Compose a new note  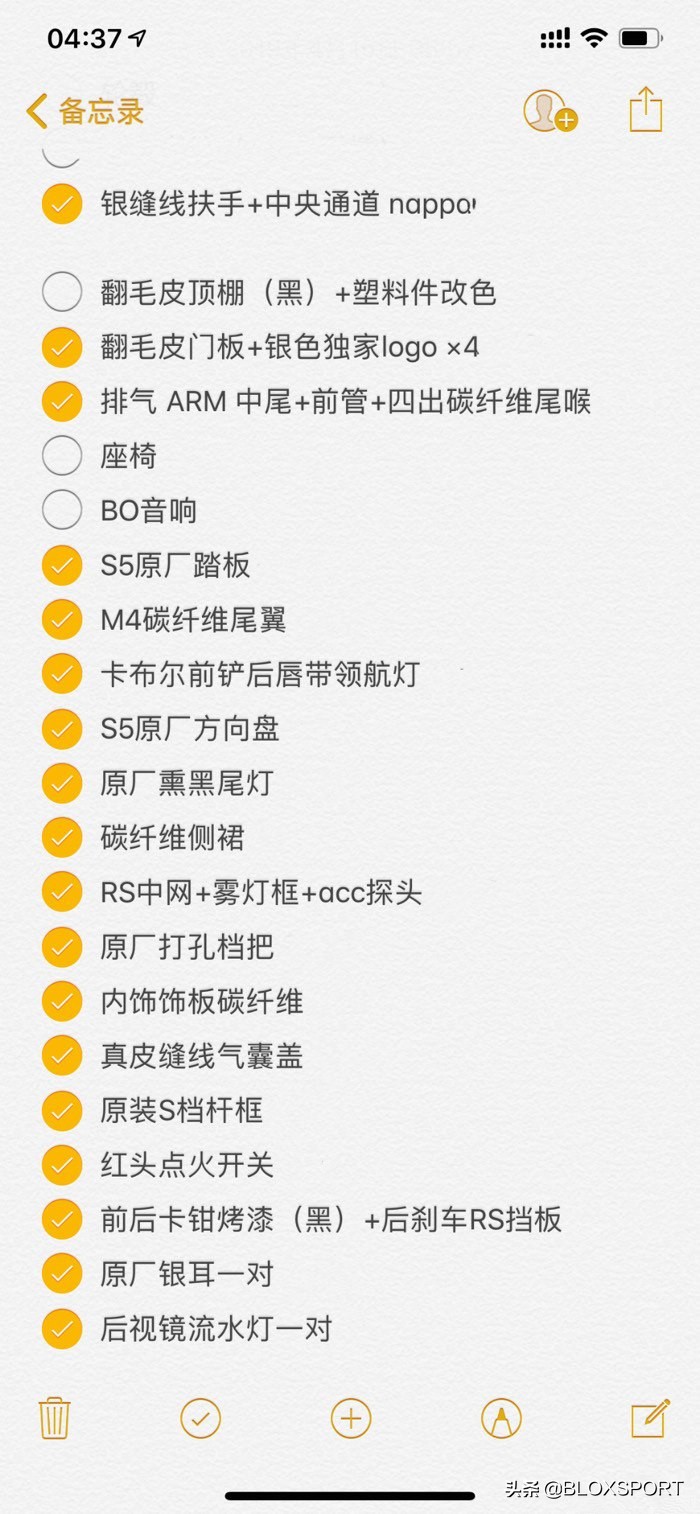click(x=649, y=1417)
